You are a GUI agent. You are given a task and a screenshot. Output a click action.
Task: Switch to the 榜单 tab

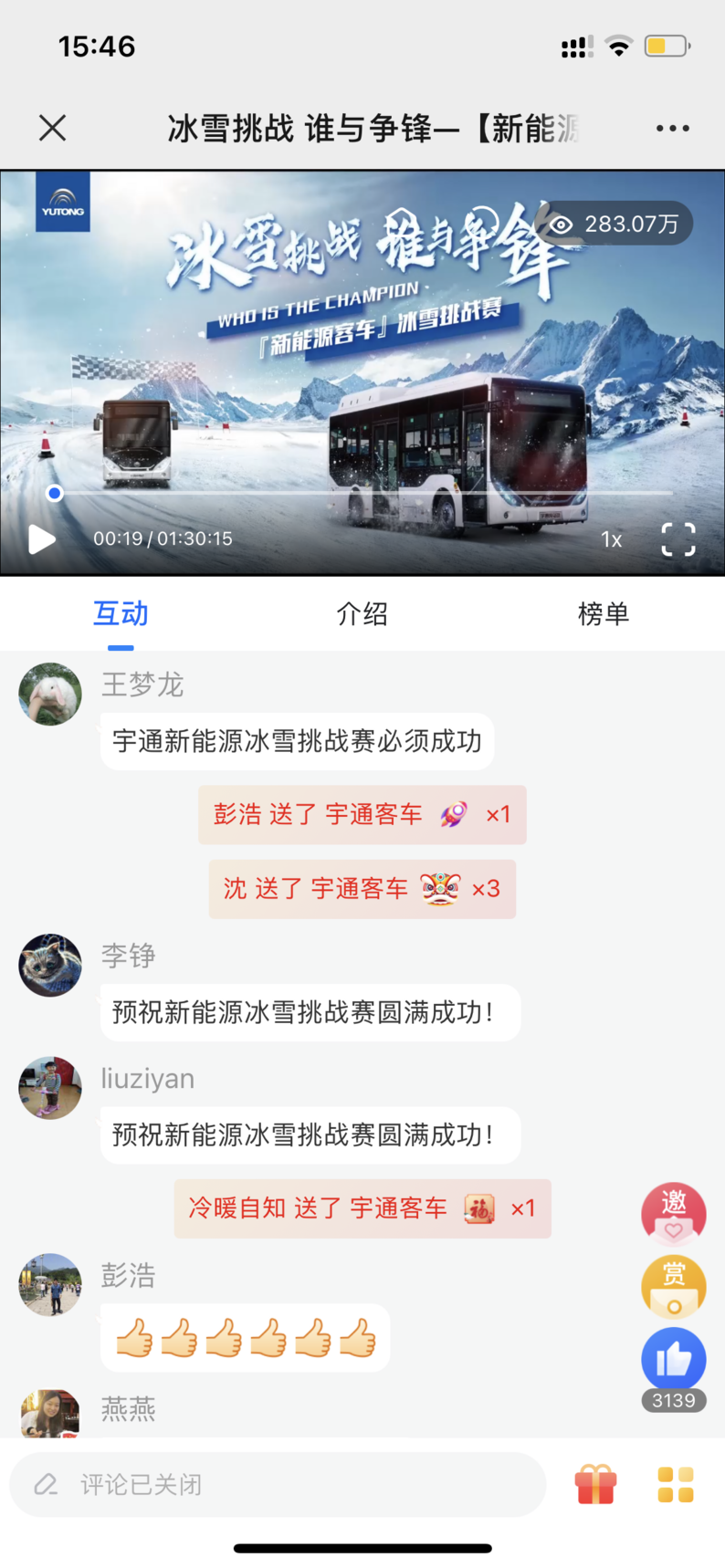604,614
